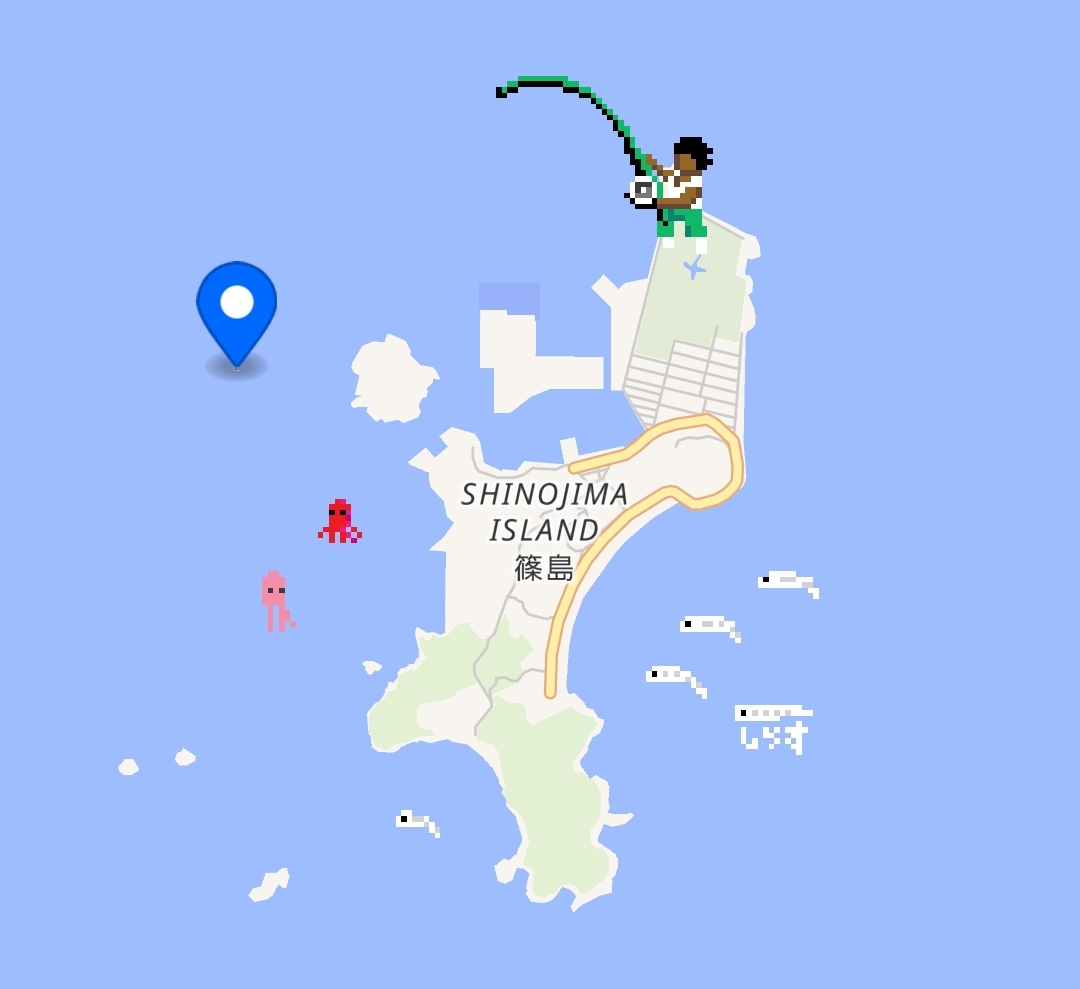
Task: Tap the blue location pin marker
Action: coord(237,307)
